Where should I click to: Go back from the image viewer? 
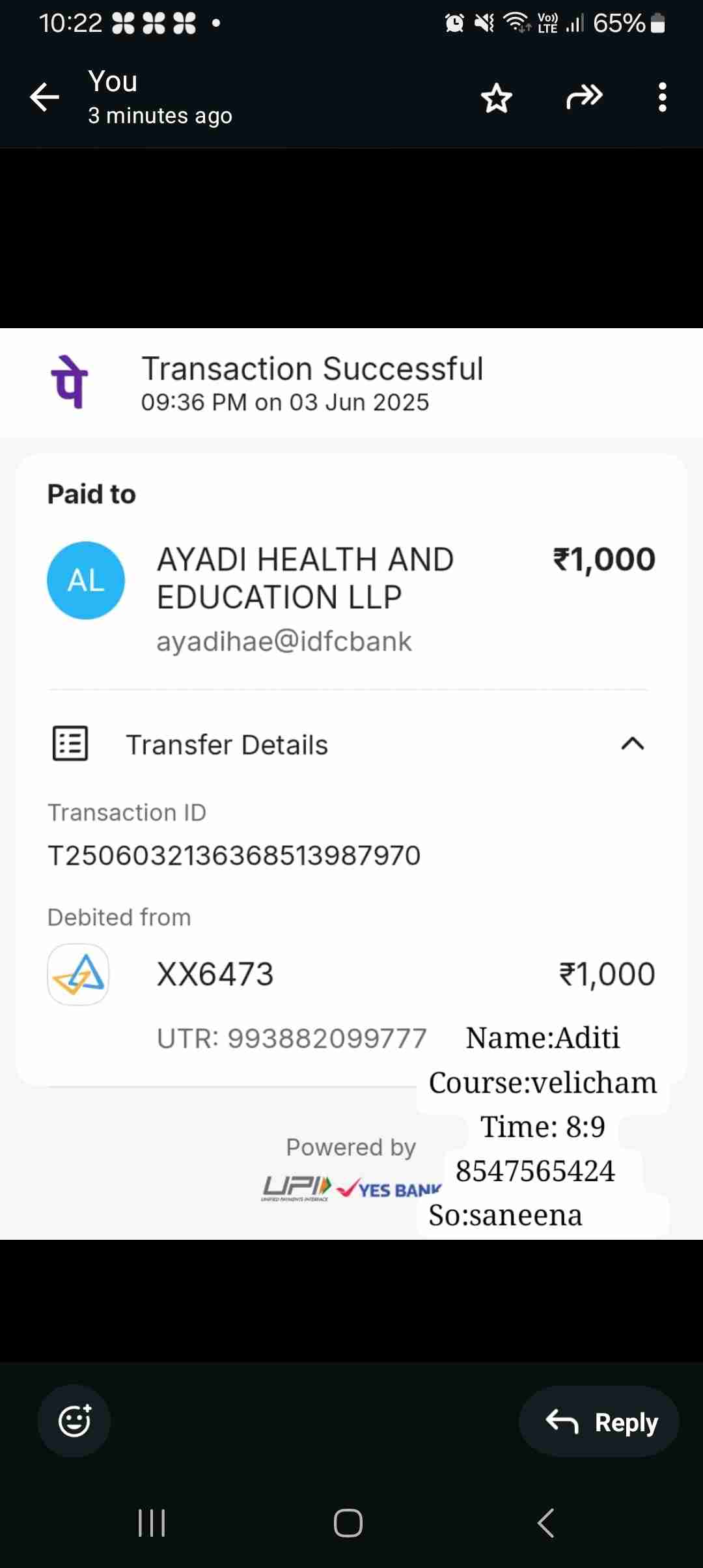(x=44, y=98)
